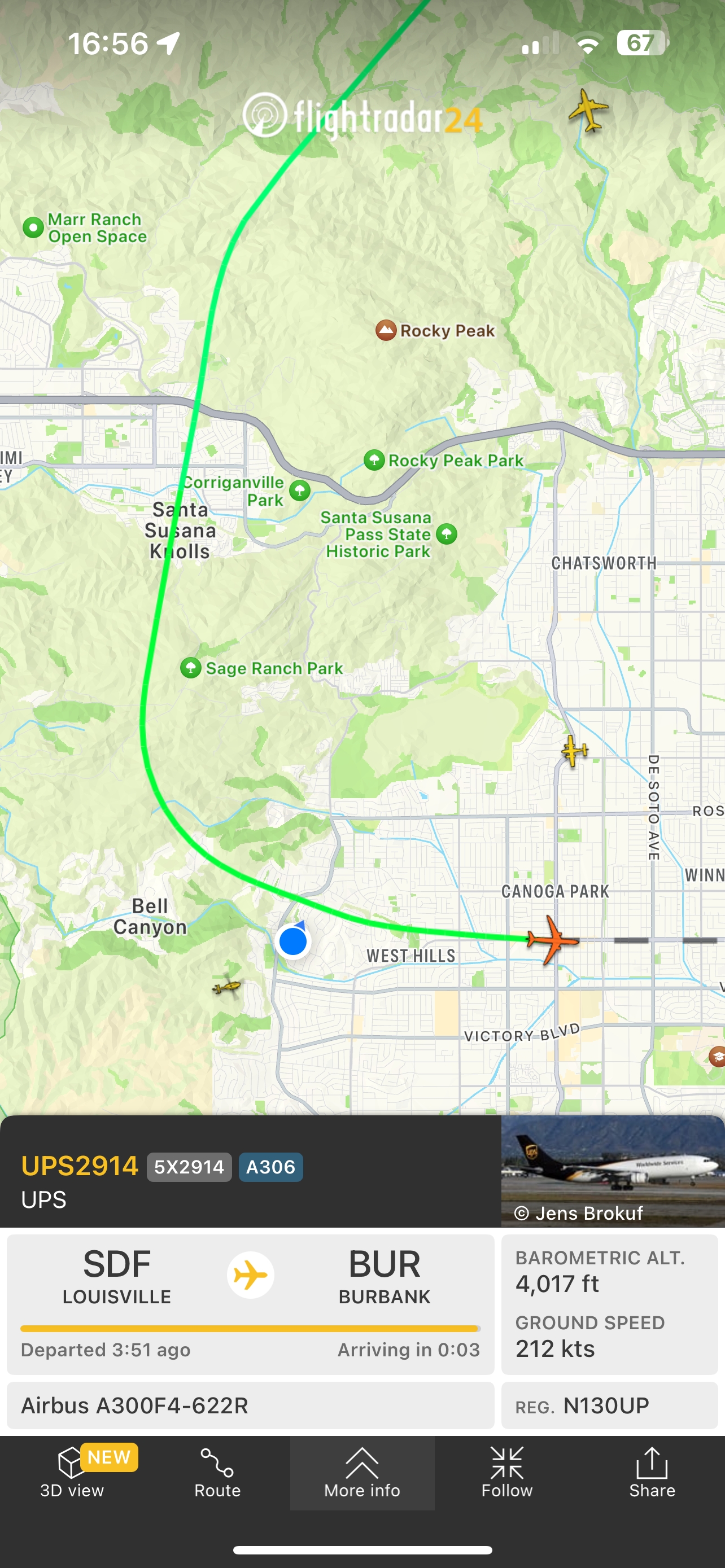Open the UPS aircraft photo

click(x=613, y=1171)
